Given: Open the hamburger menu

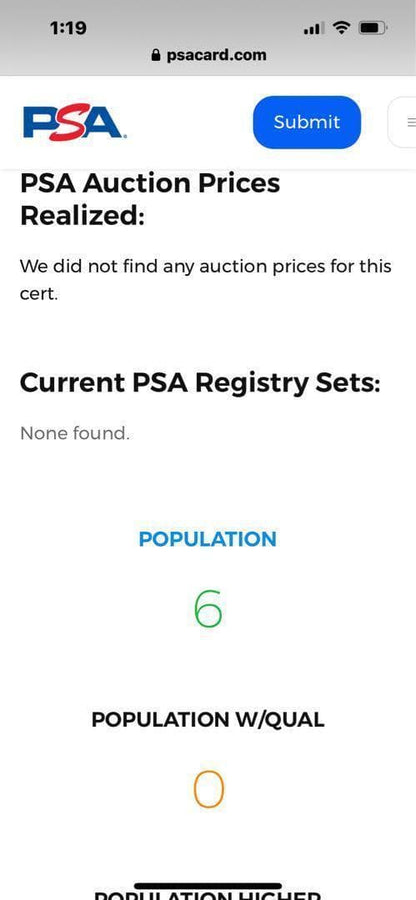Looking at the screenshot, I should point(405,122).
